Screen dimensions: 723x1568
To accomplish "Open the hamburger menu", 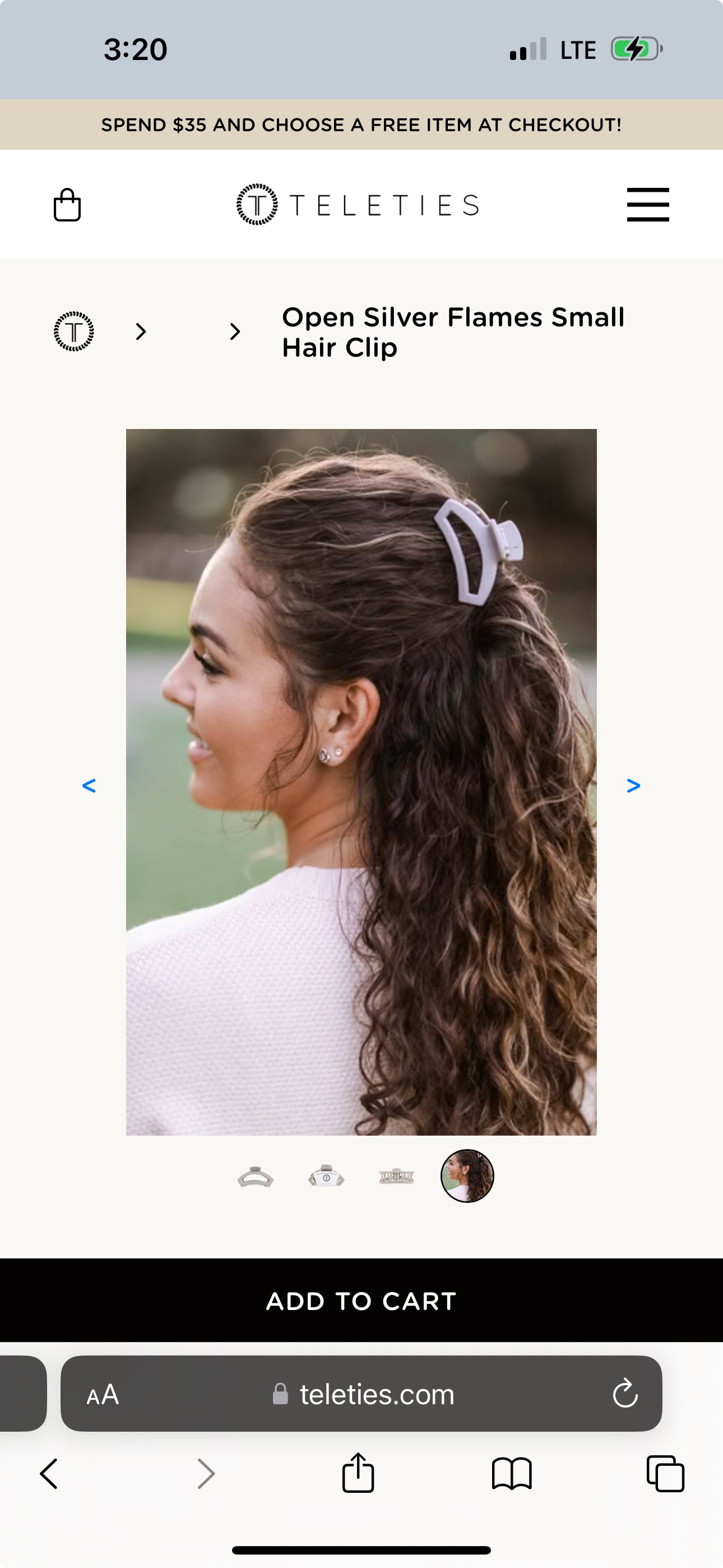I will pos(647,205).
